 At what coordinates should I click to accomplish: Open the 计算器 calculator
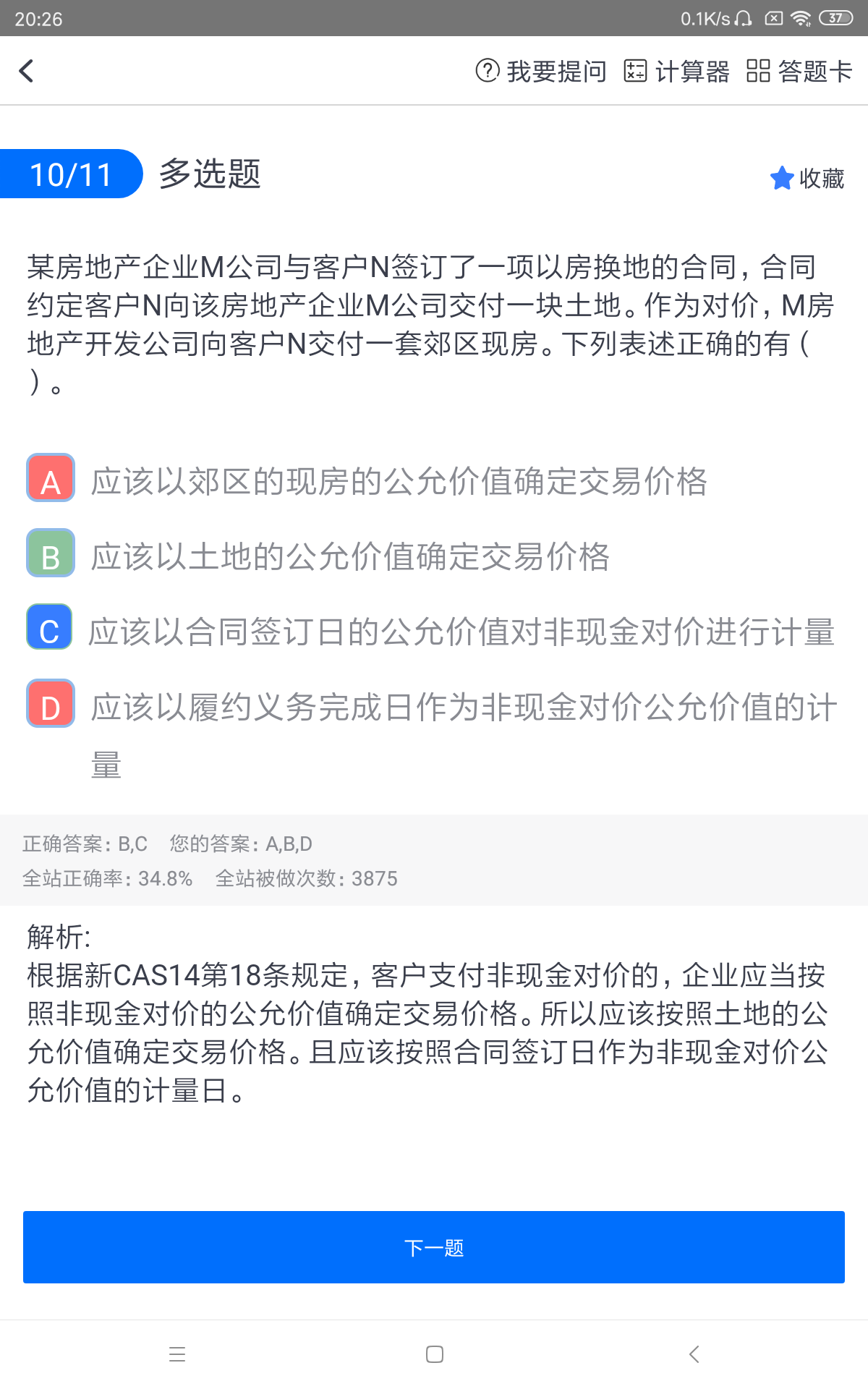676,71
